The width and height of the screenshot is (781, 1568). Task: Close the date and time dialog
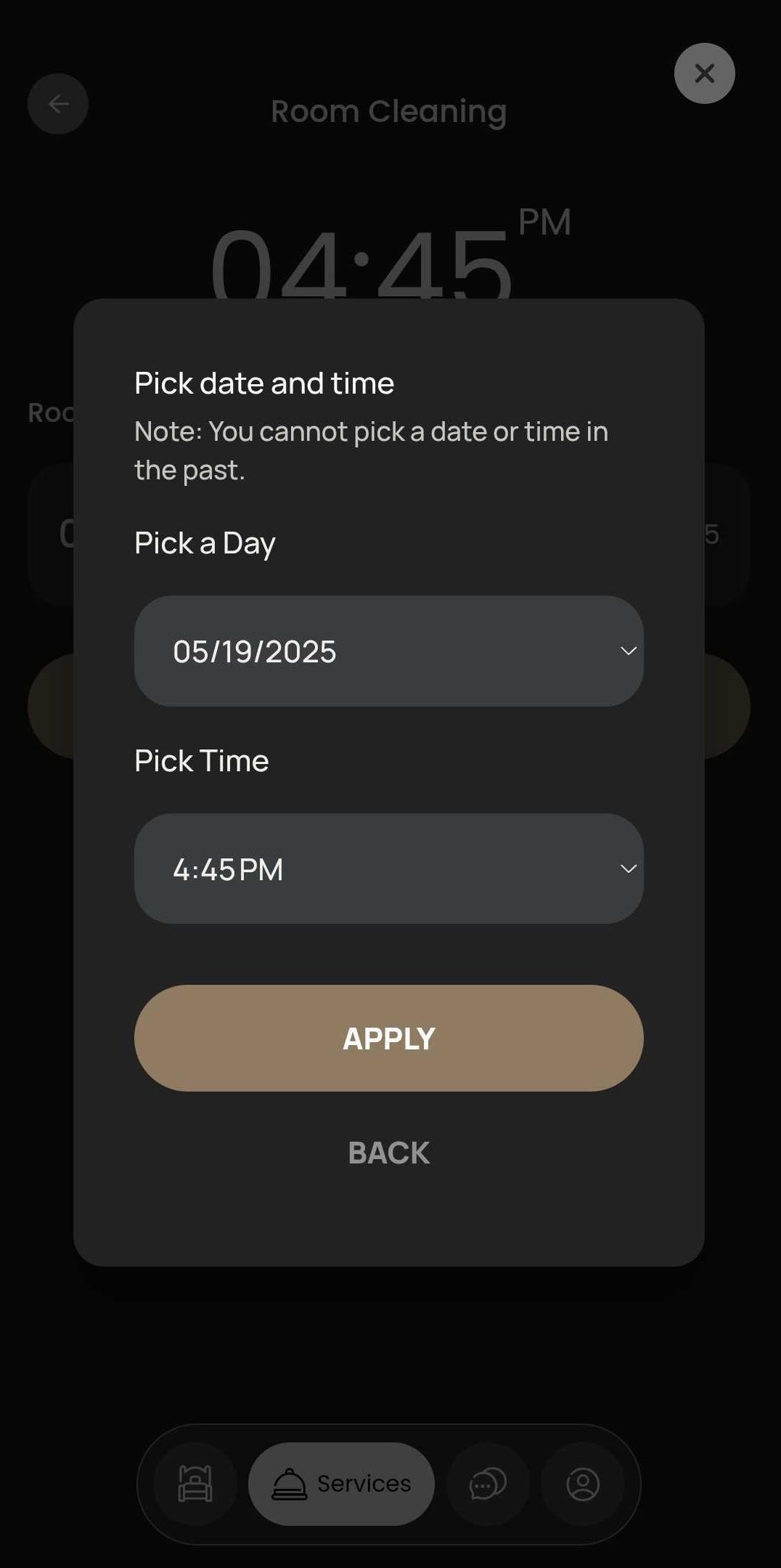(x=704, y=73)
